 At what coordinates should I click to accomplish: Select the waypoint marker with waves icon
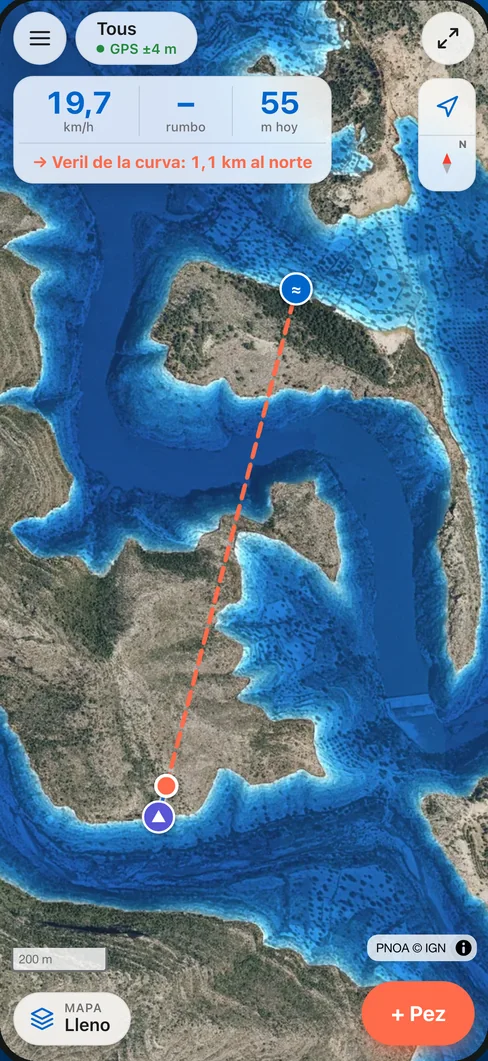click(296, 290)
